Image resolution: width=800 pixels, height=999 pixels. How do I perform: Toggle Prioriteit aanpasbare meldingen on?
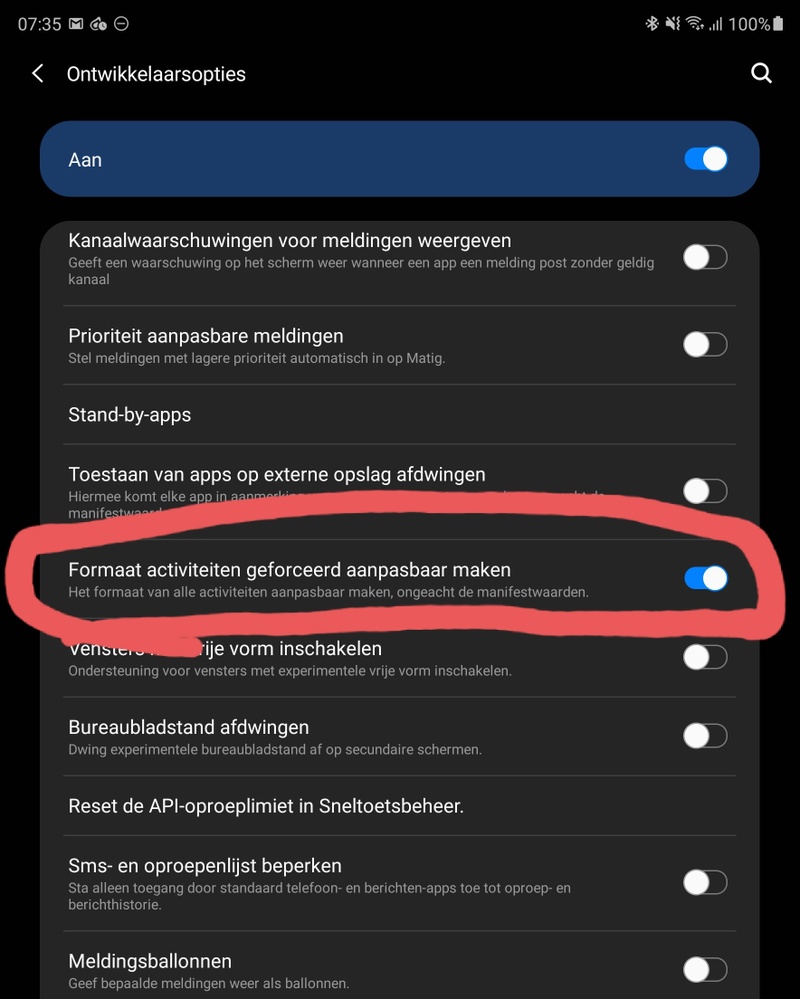tap(705, 345)
